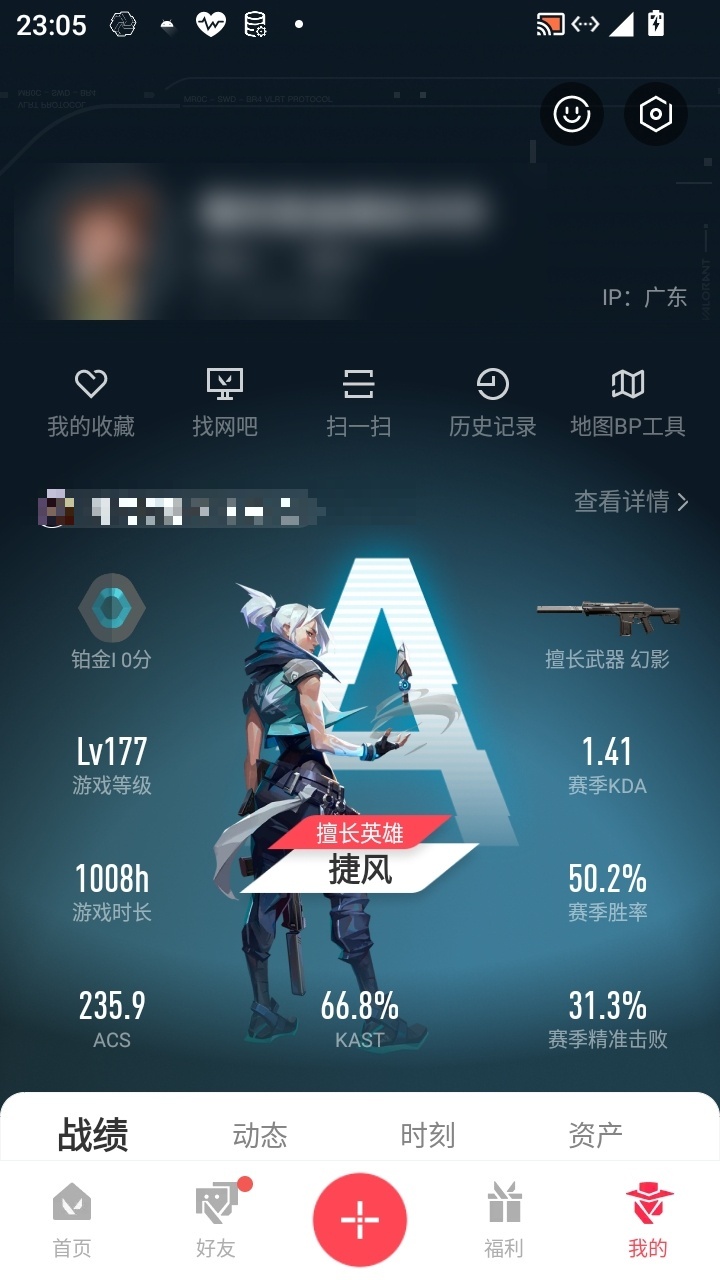The image size is (720, 1280).
Task: Launch the 扫一扫 scanner
Action: coord(359,403)
